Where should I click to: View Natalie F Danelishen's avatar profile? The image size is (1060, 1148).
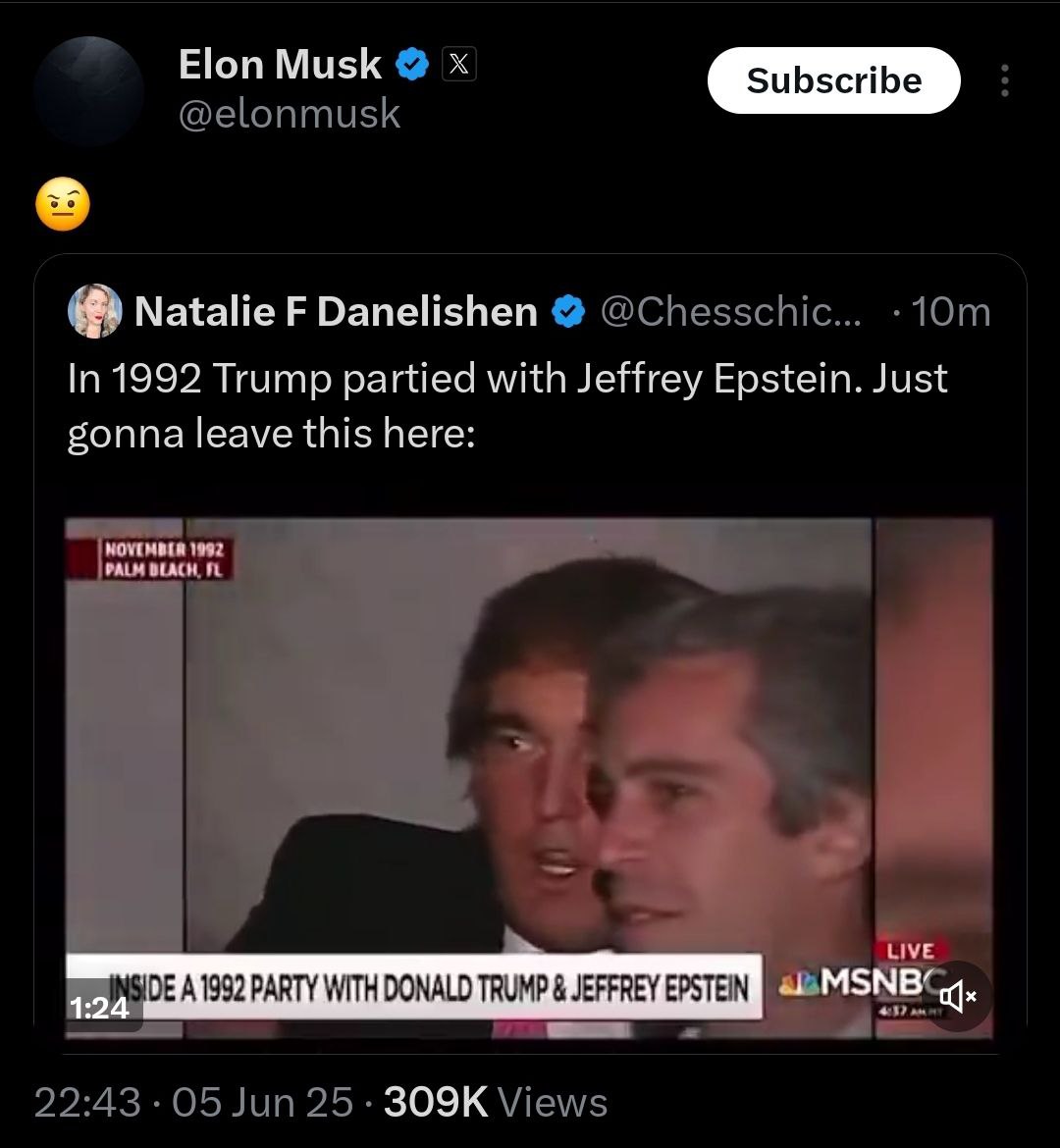click(94, 312)
